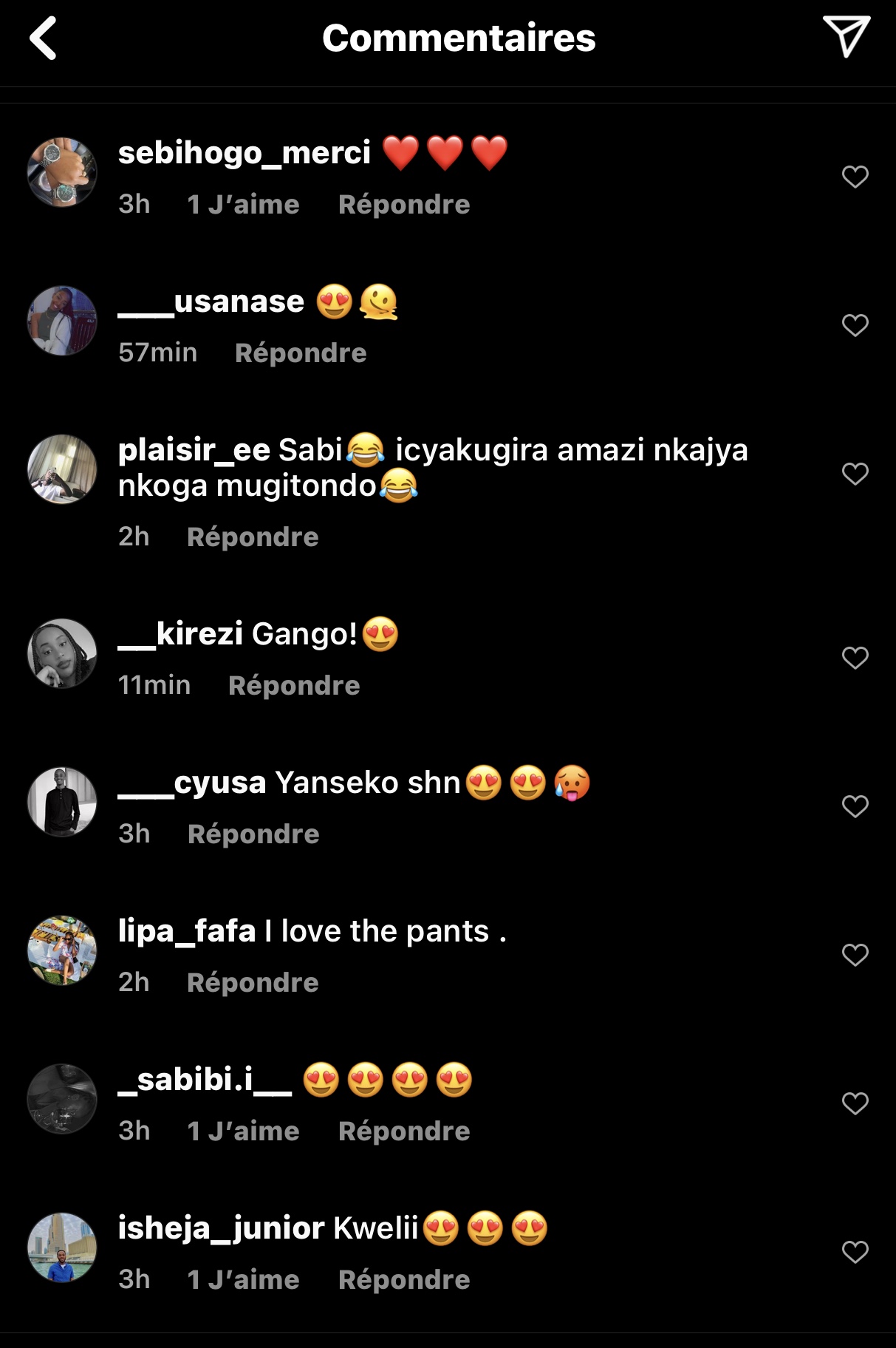Like sebihogo_merci's comment
Screen dimensions: 896x1348
855,177
